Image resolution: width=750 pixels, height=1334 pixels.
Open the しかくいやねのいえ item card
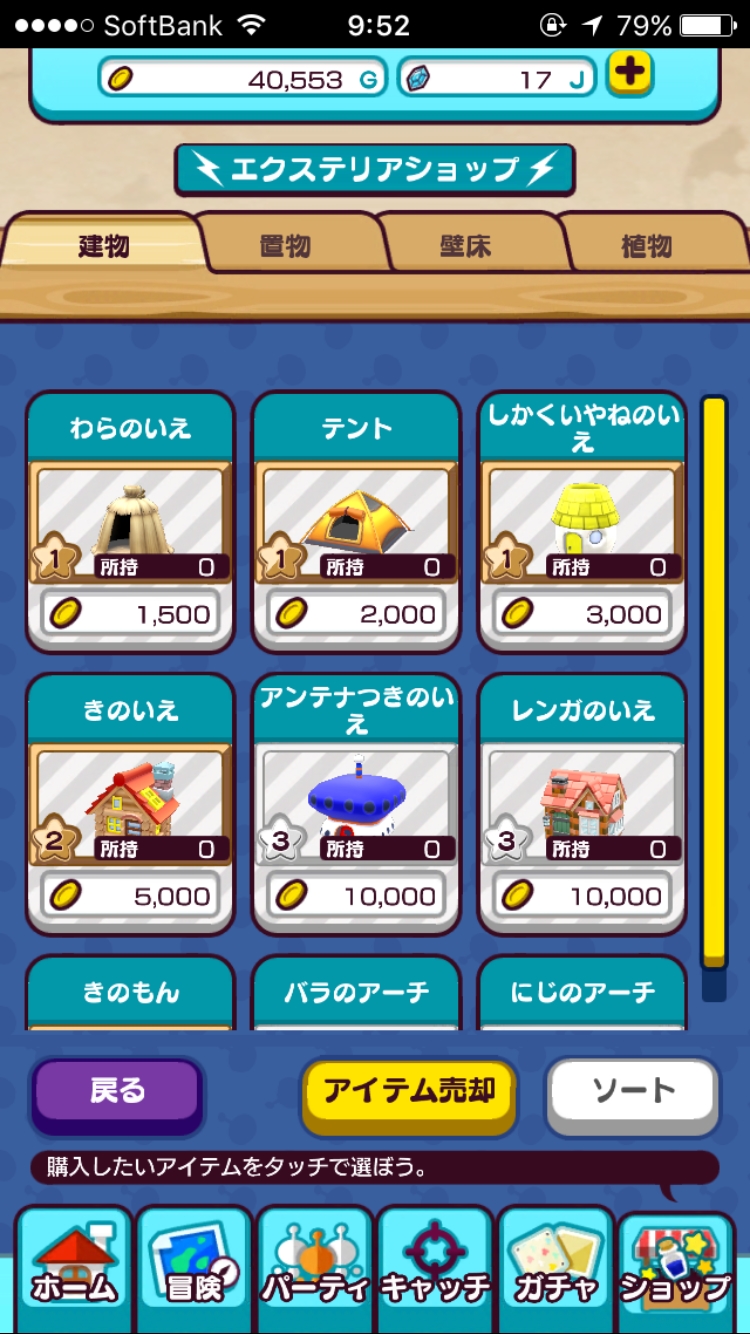coord(582,521)
